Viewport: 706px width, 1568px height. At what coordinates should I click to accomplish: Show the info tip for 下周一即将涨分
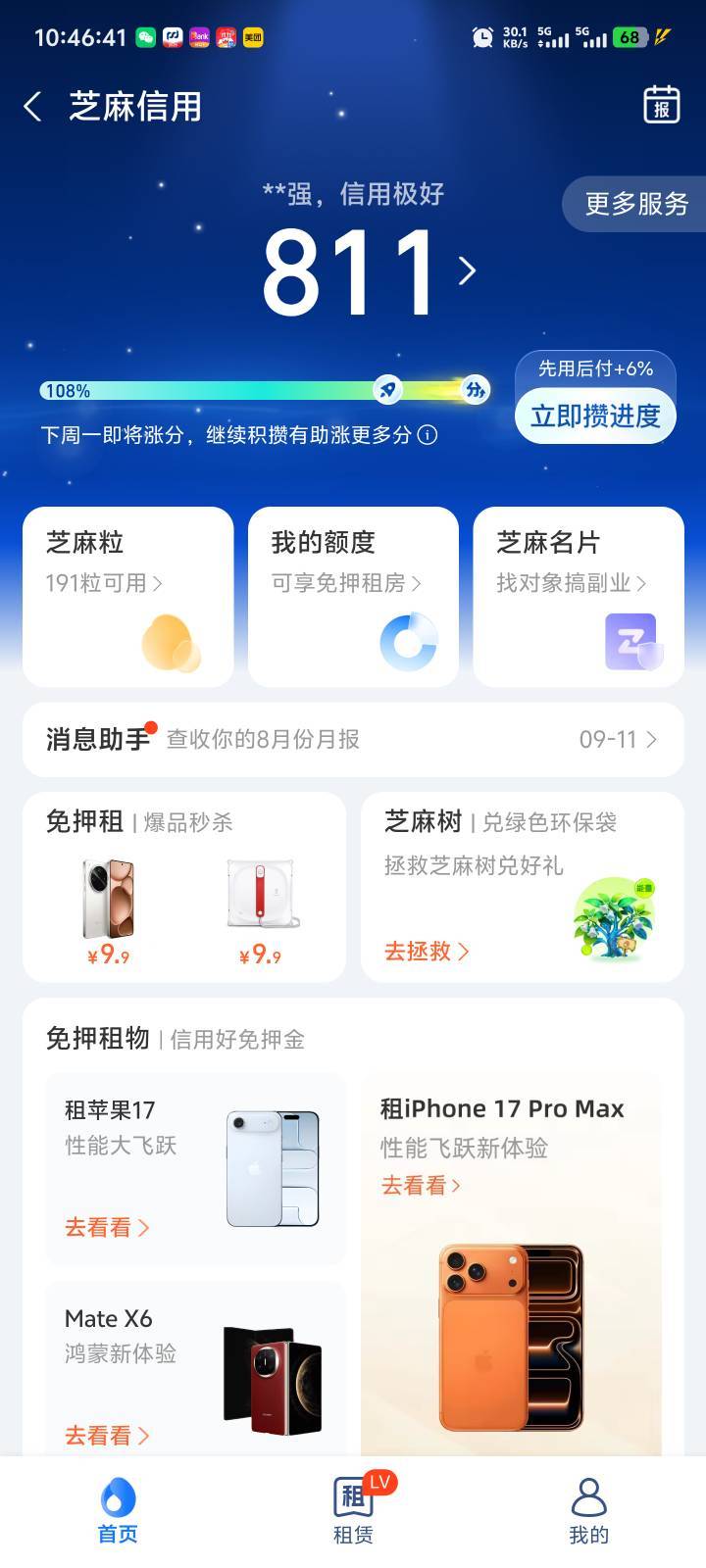coord(428,434)
